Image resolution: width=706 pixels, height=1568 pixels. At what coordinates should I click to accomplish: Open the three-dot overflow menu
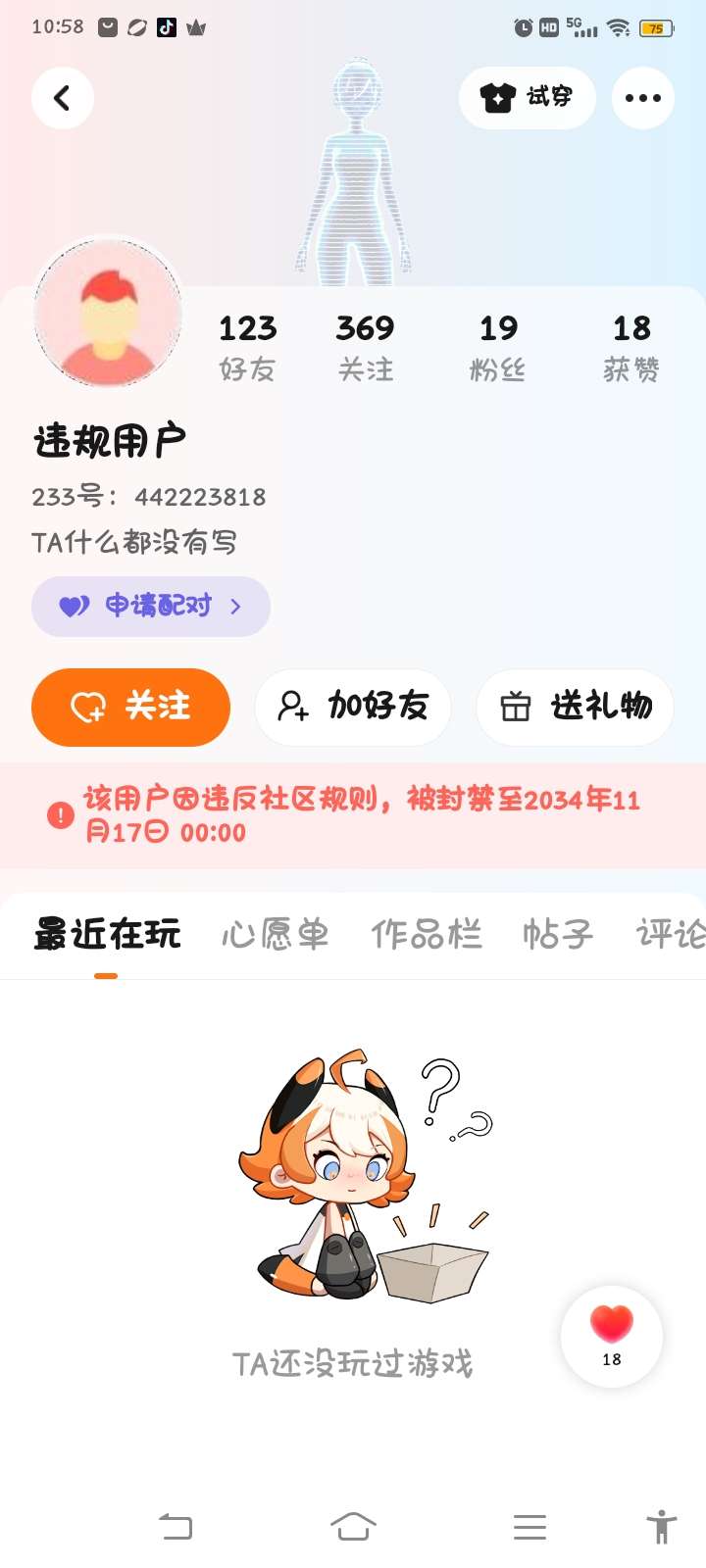[x=642, y=98]
